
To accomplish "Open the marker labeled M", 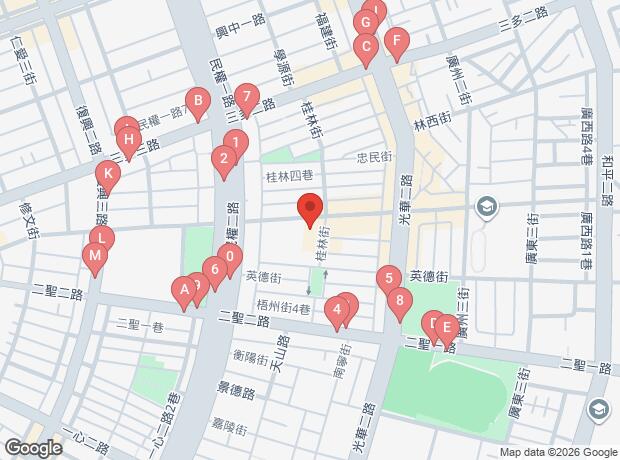I will point(95,259).
